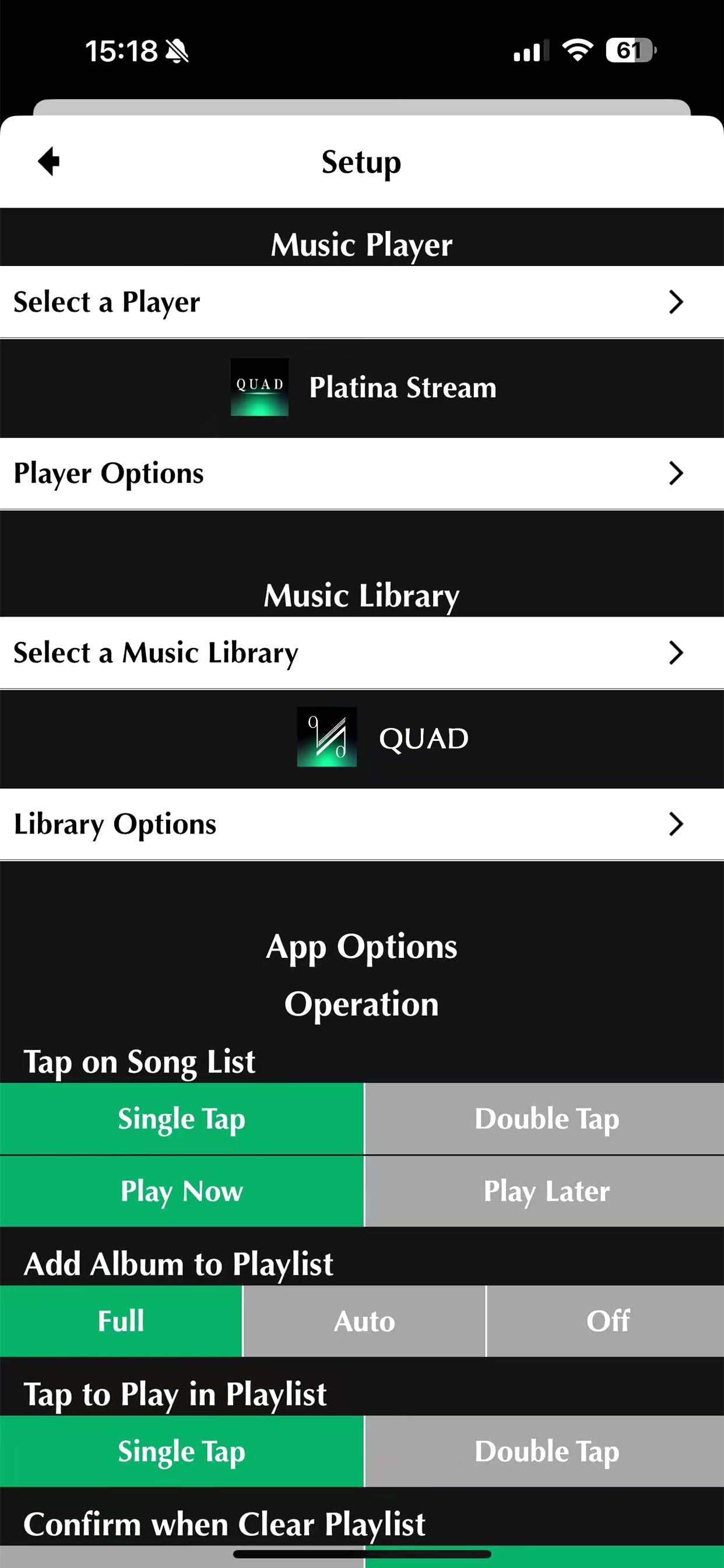Choose Single Tap for Tap to Play in Playlist
Image resolution: width=724 pixels, height=1568 pixels.
(181, 1451)
